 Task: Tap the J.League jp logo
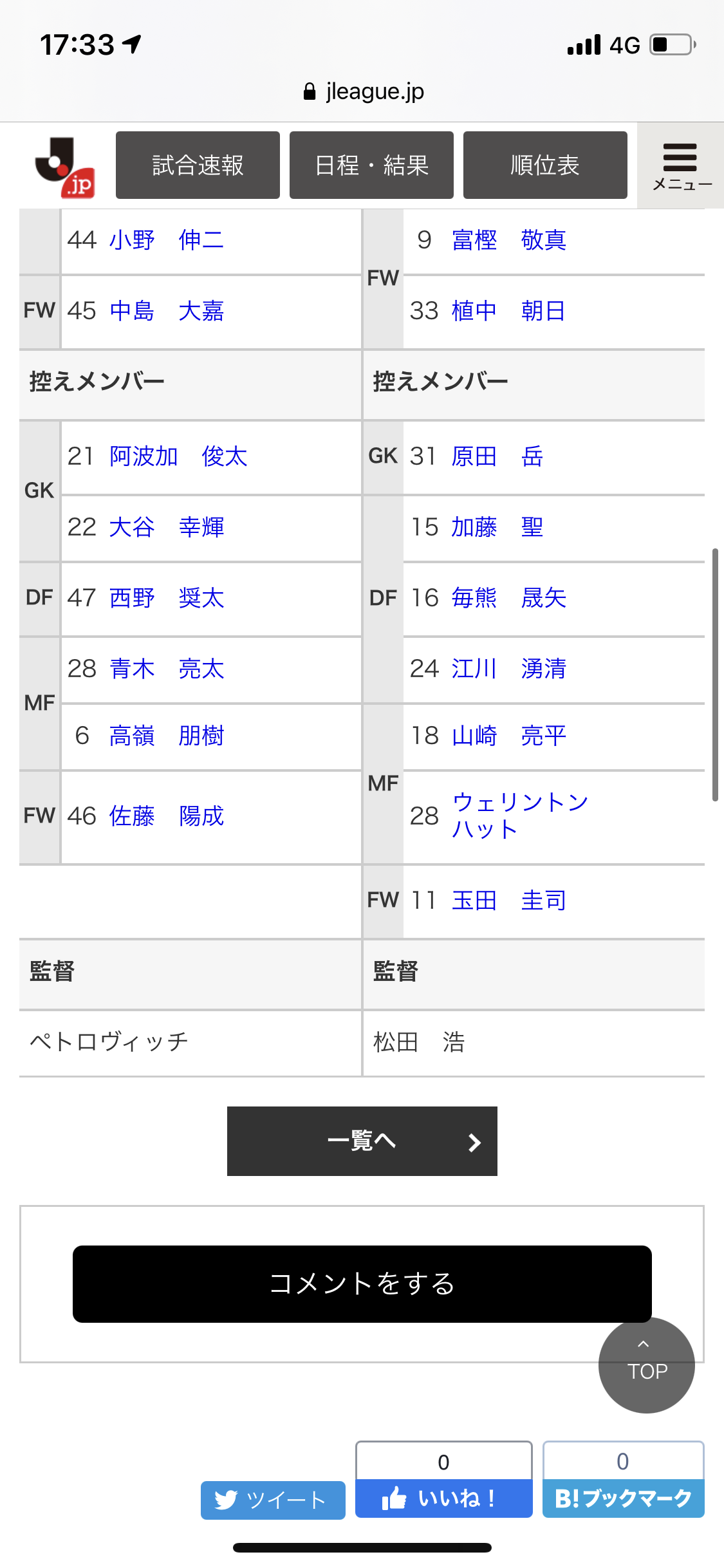[x=65, y=167]
